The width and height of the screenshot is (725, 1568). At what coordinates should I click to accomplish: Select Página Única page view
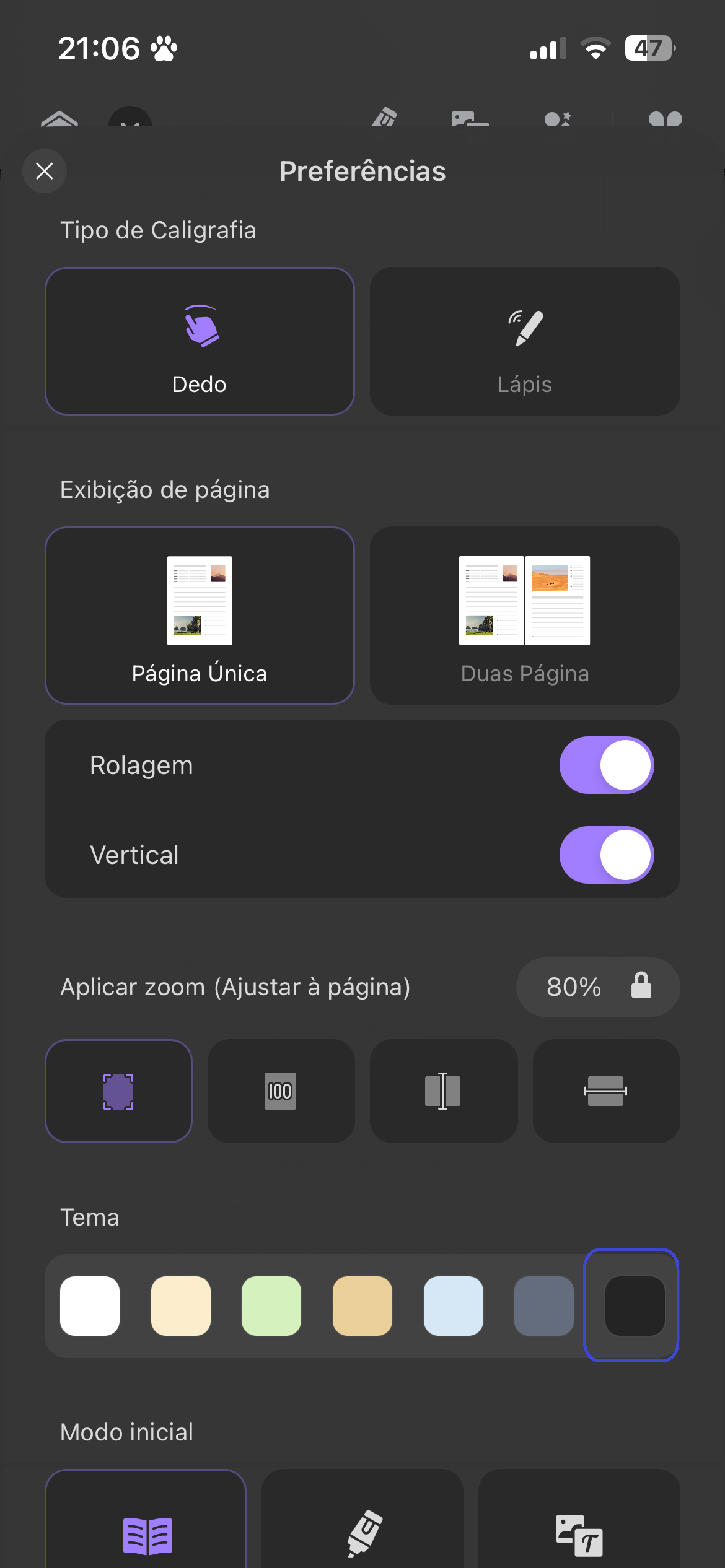point(200,615)
